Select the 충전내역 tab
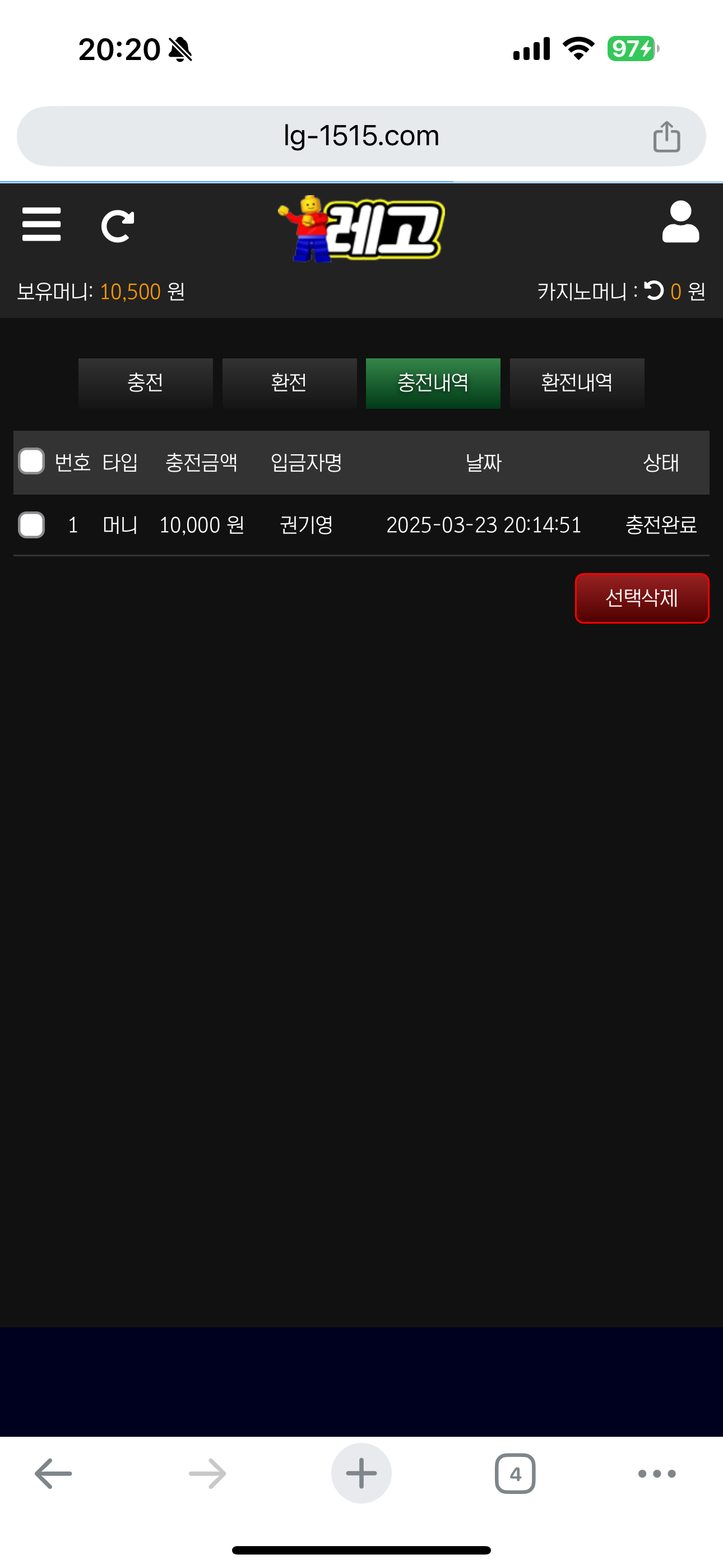This screenshot has height=1568, width=723. tap(433, 383)
